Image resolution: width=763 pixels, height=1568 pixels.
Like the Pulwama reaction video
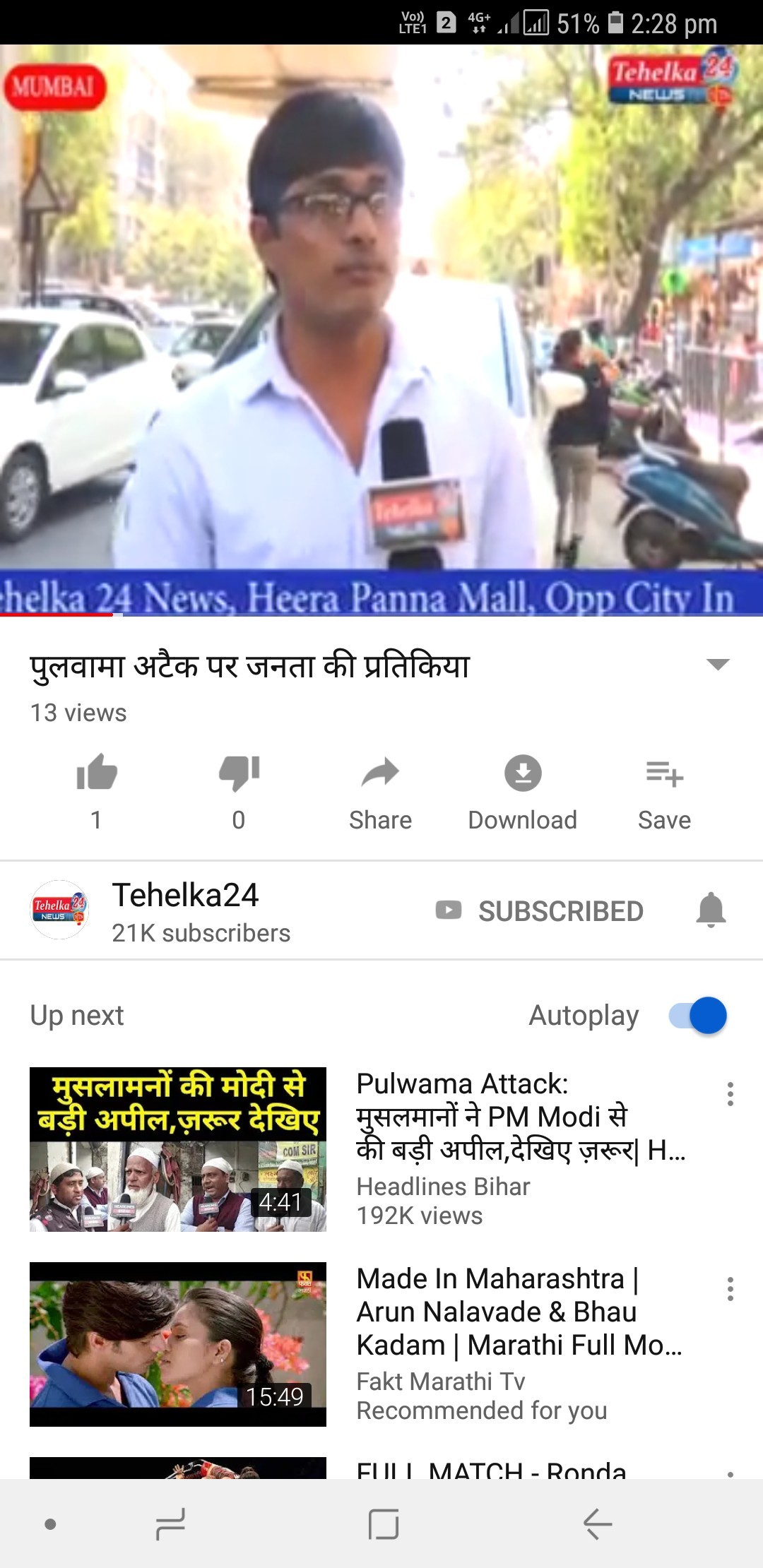click(97, 772)
